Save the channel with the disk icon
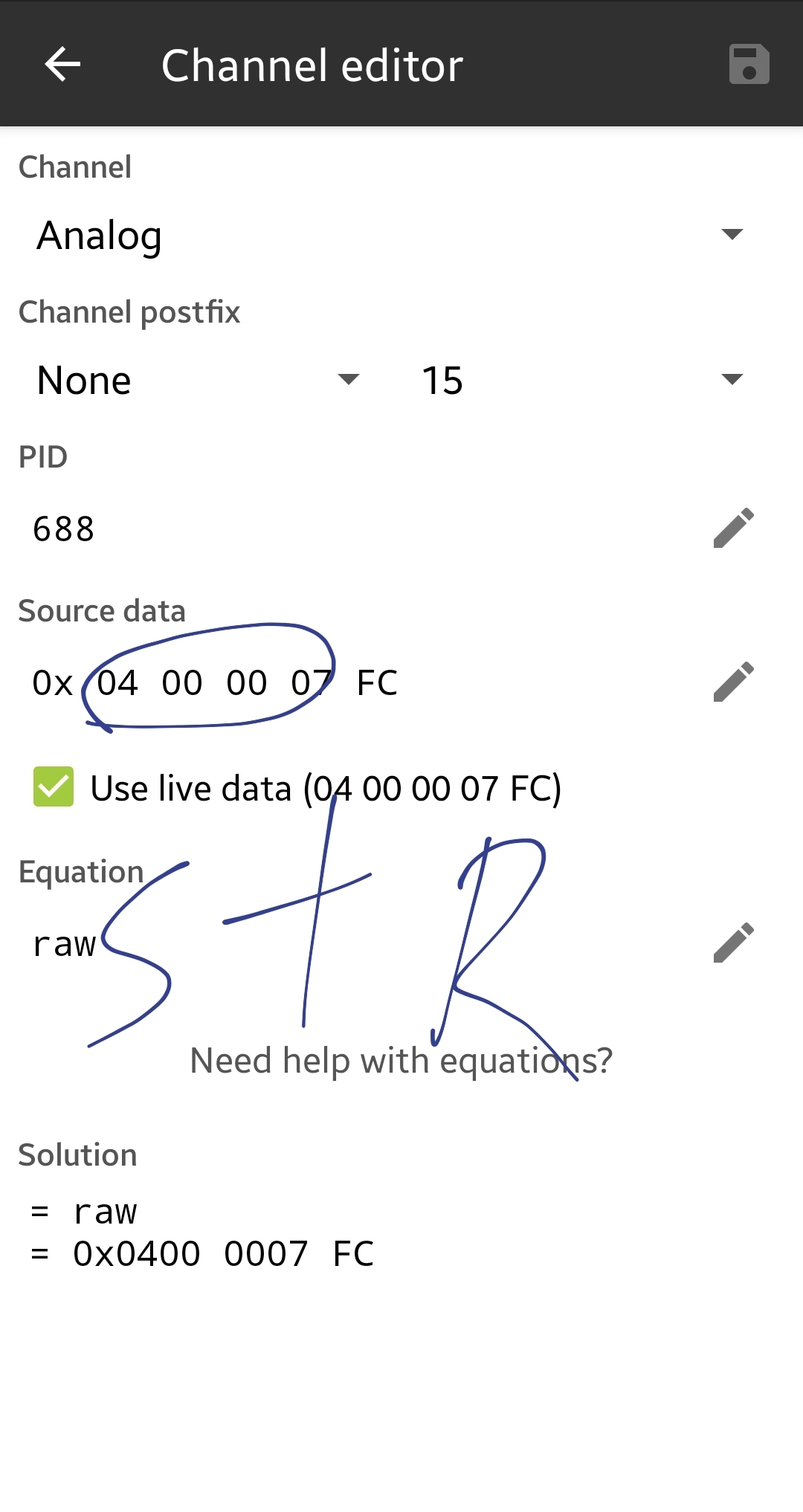Image resolution: width=803 pixels, height=1512 pixels. coord(749,64)
